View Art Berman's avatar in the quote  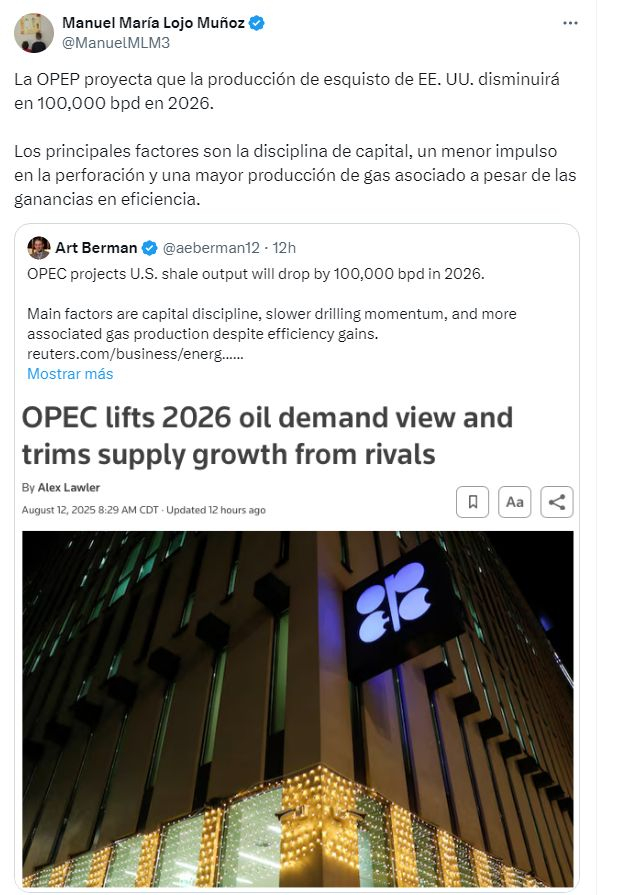coord(39,248)
